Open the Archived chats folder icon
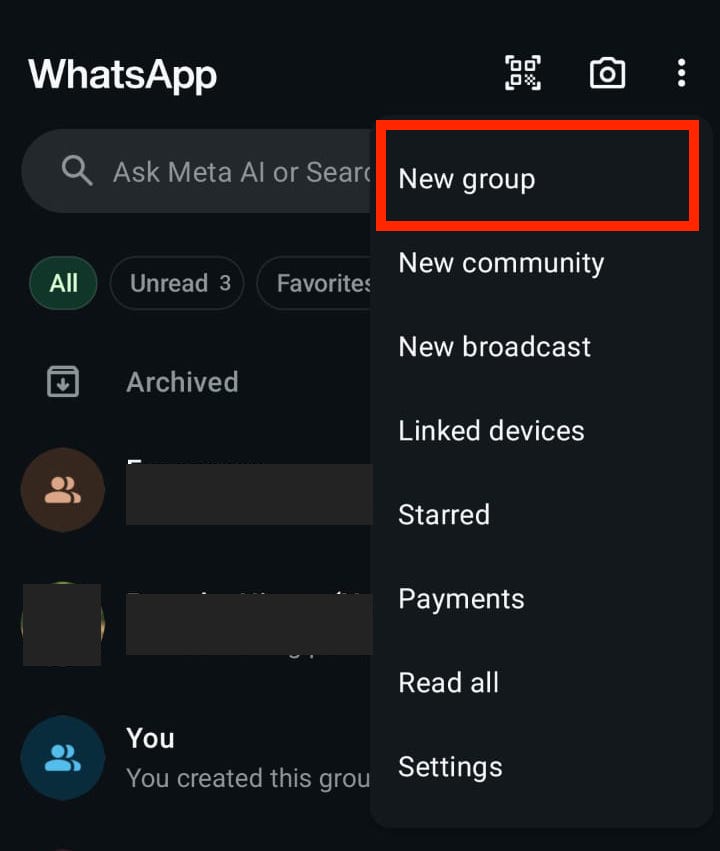 pos(63,381)
